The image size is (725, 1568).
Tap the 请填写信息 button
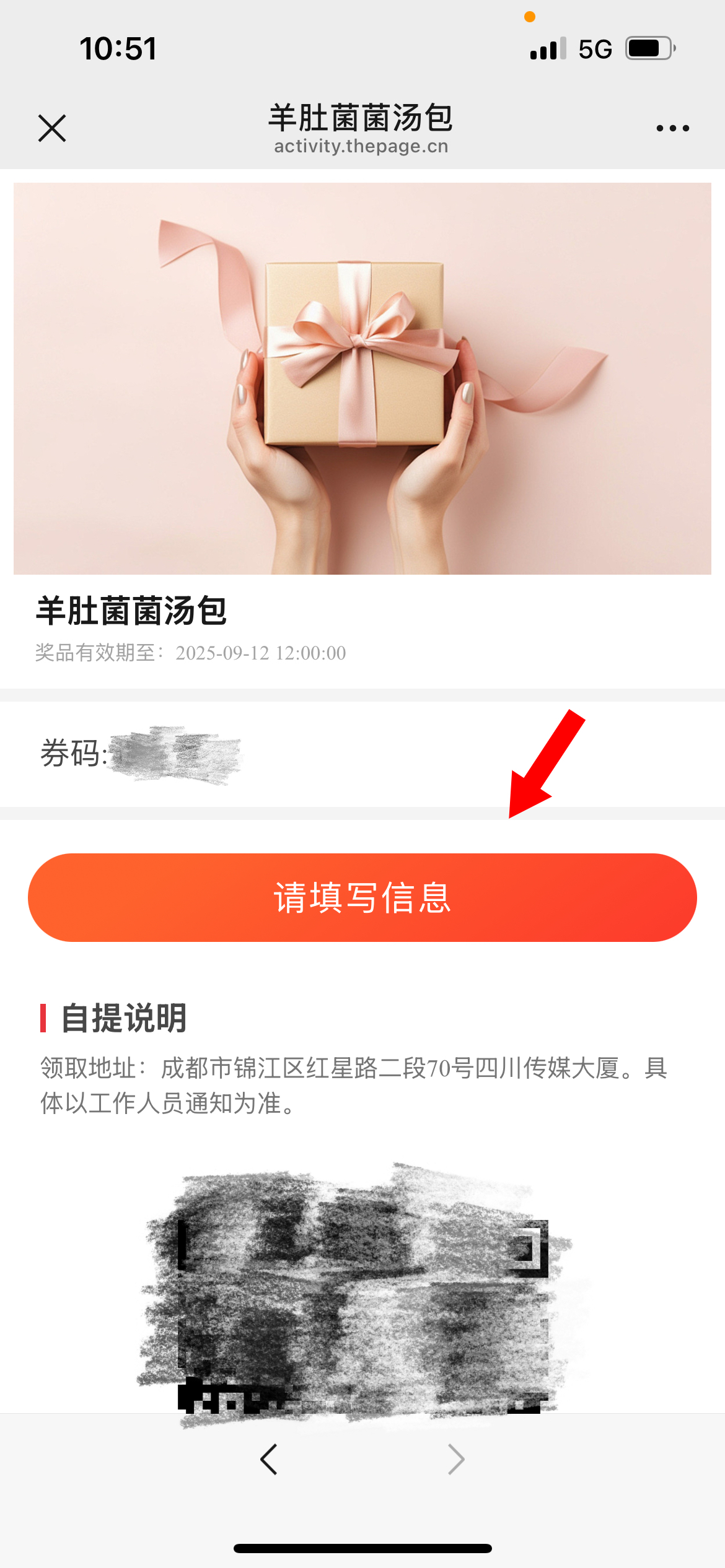pyautogui.click(x=362, y=897)
